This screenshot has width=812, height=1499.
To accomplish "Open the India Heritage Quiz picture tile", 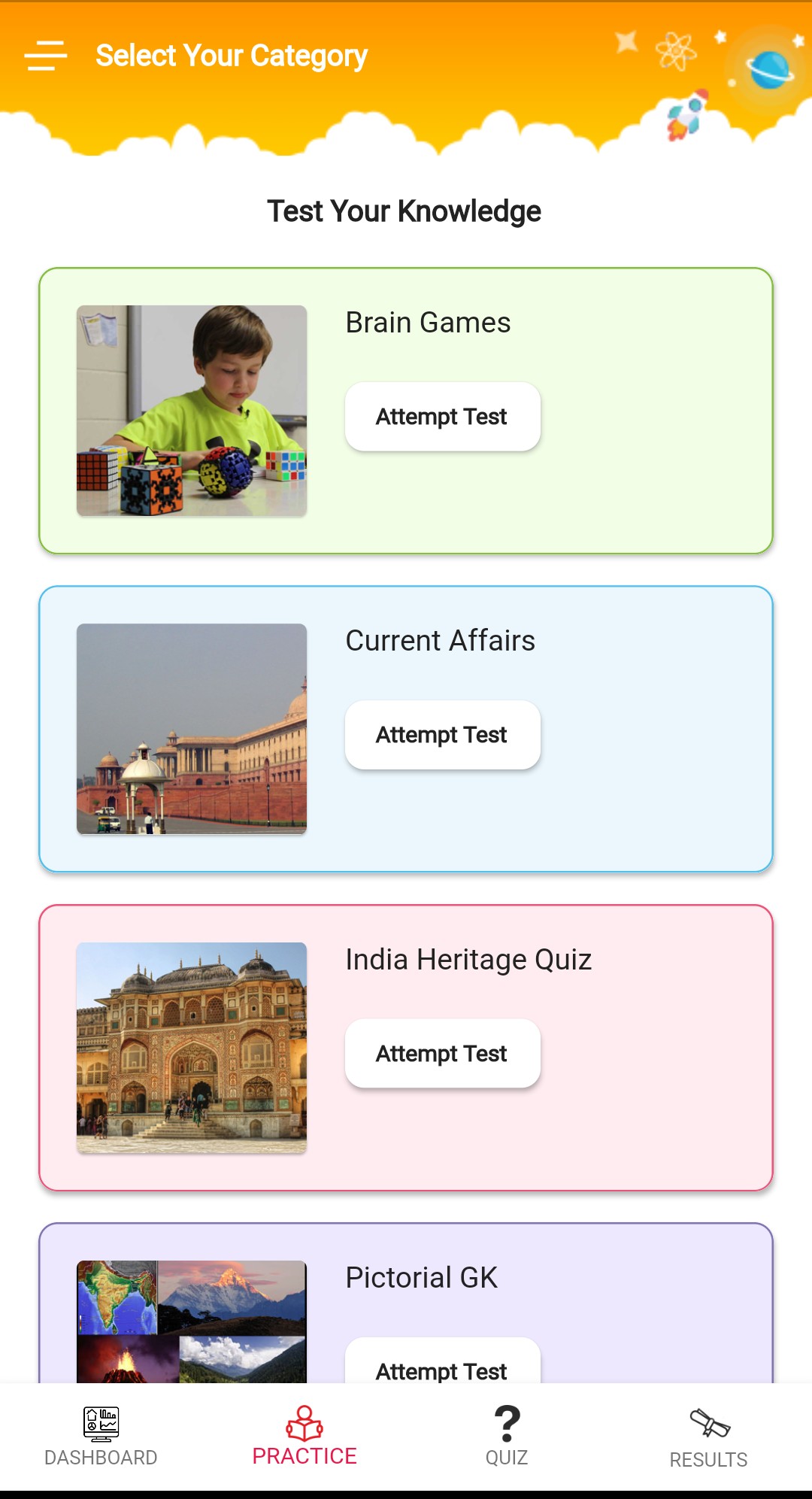I will (192, 1048).
